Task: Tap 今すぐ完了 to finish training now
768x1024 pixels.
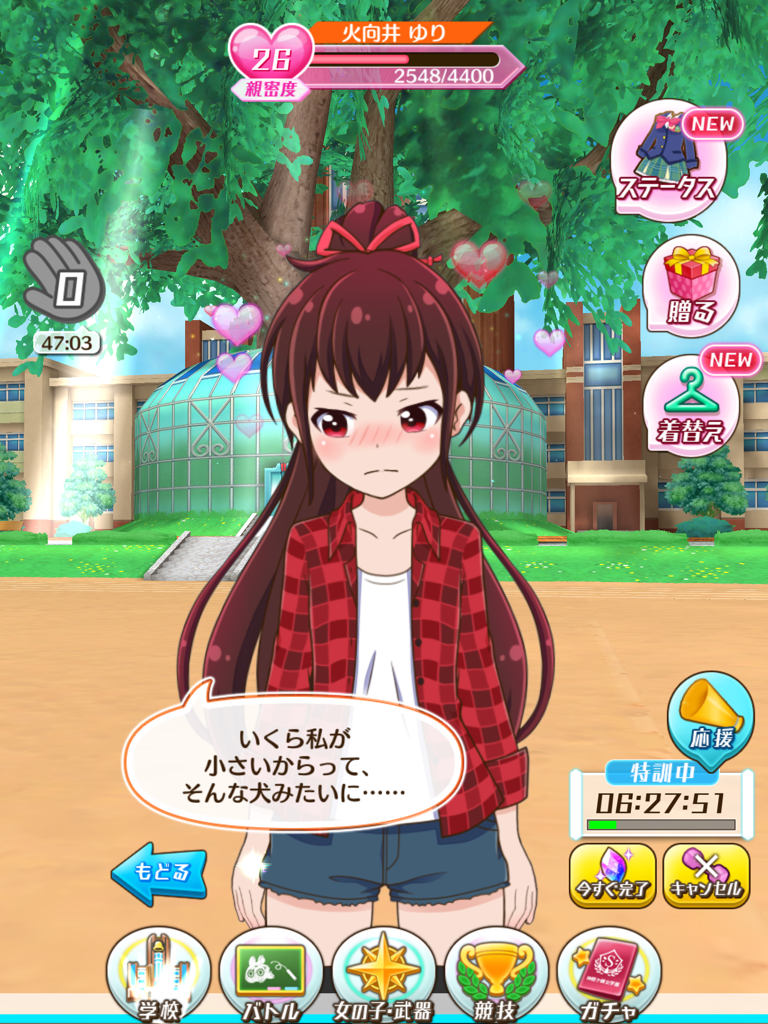Action: [x=612, y=875]
